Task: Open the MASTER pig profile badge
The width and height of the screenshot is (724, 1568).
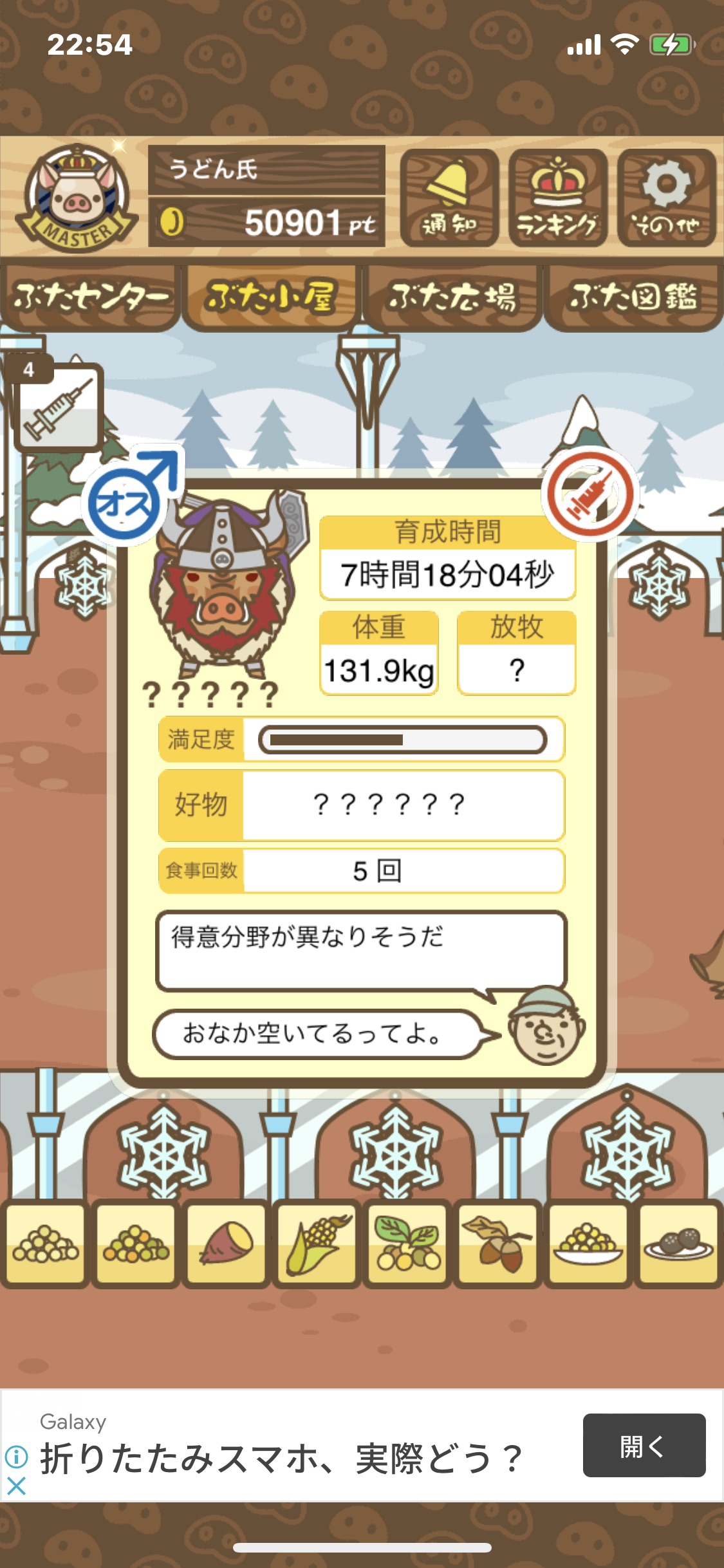Action: coord(76,198)
